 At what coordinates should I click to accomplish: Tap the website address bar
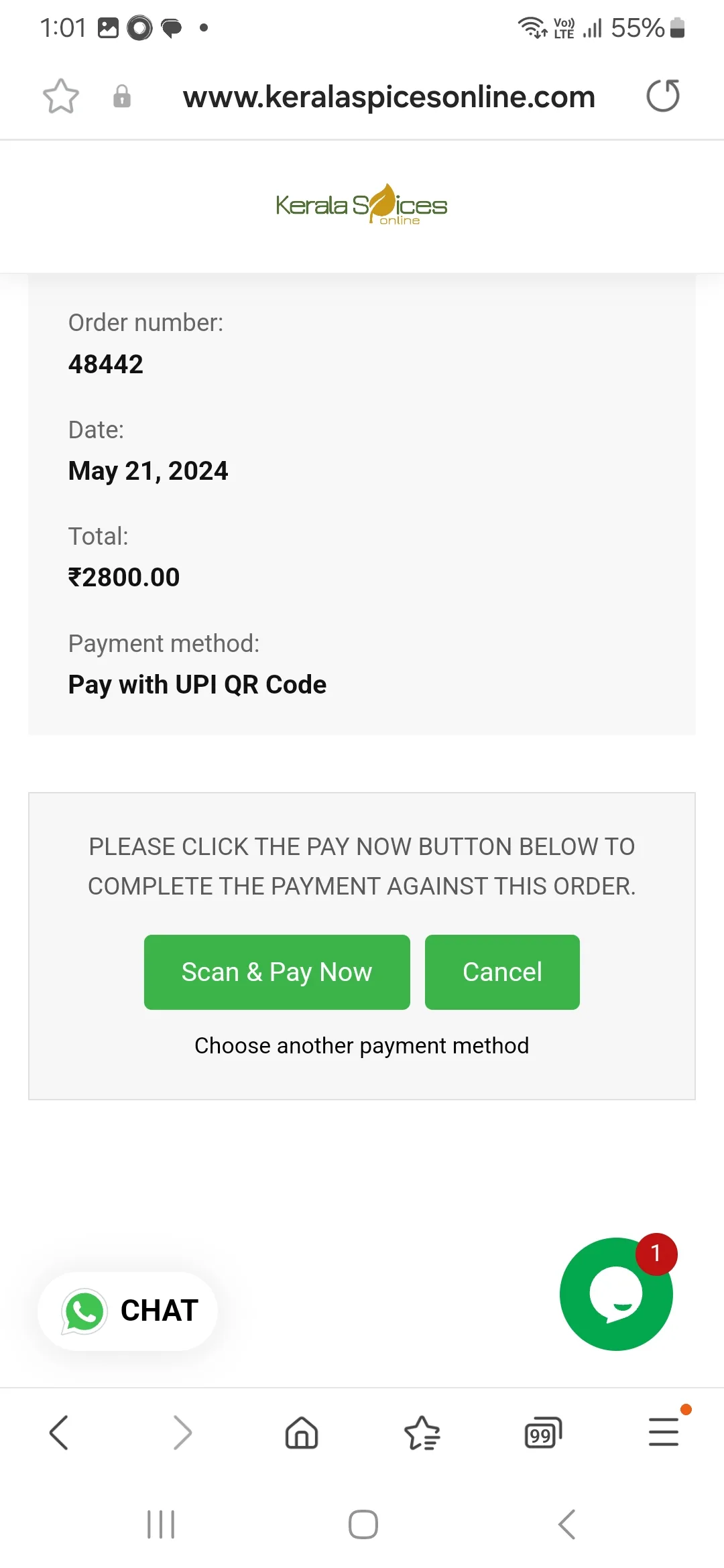tap(389, 96)
